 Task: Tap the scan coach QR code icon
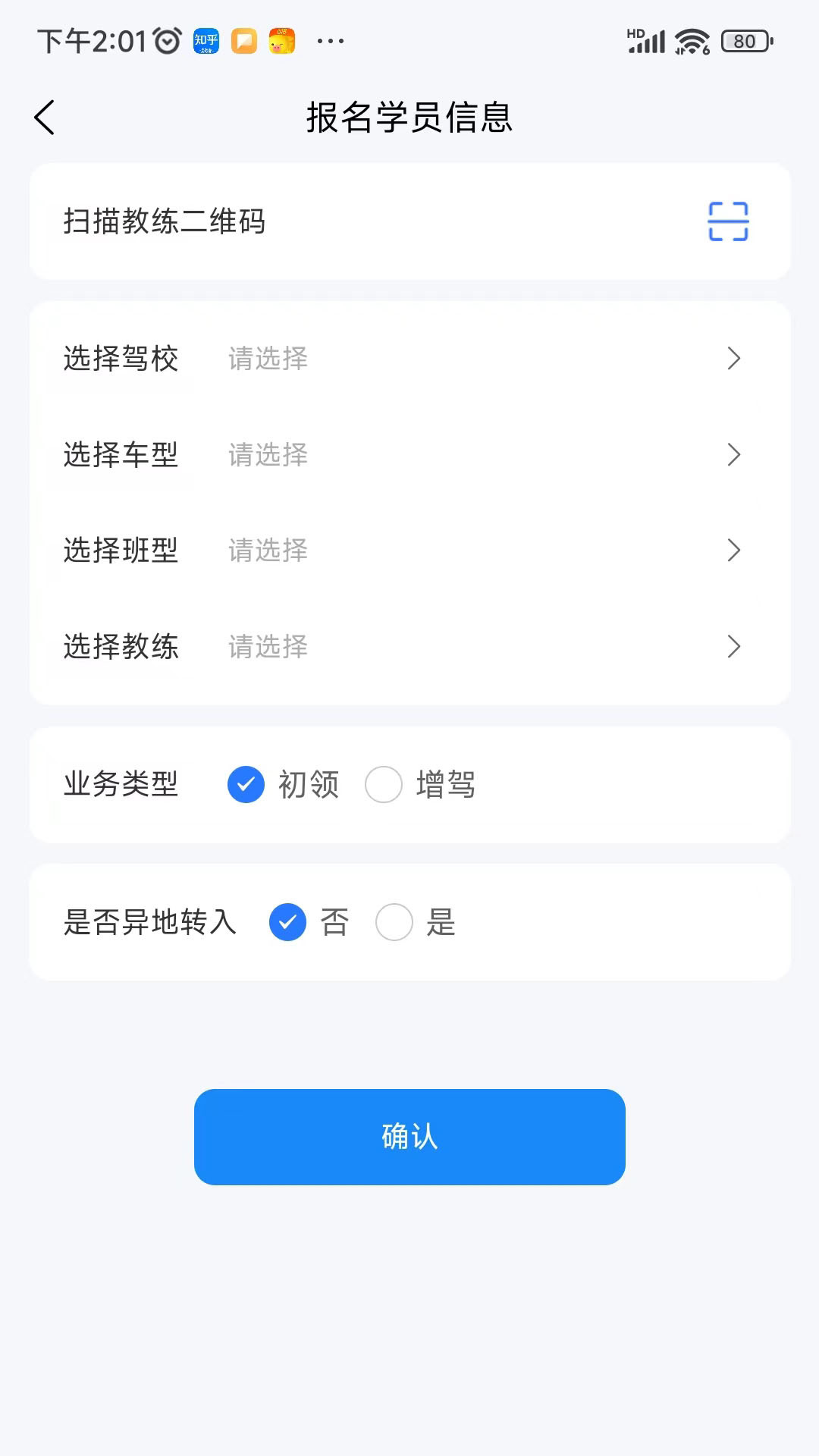726,222
